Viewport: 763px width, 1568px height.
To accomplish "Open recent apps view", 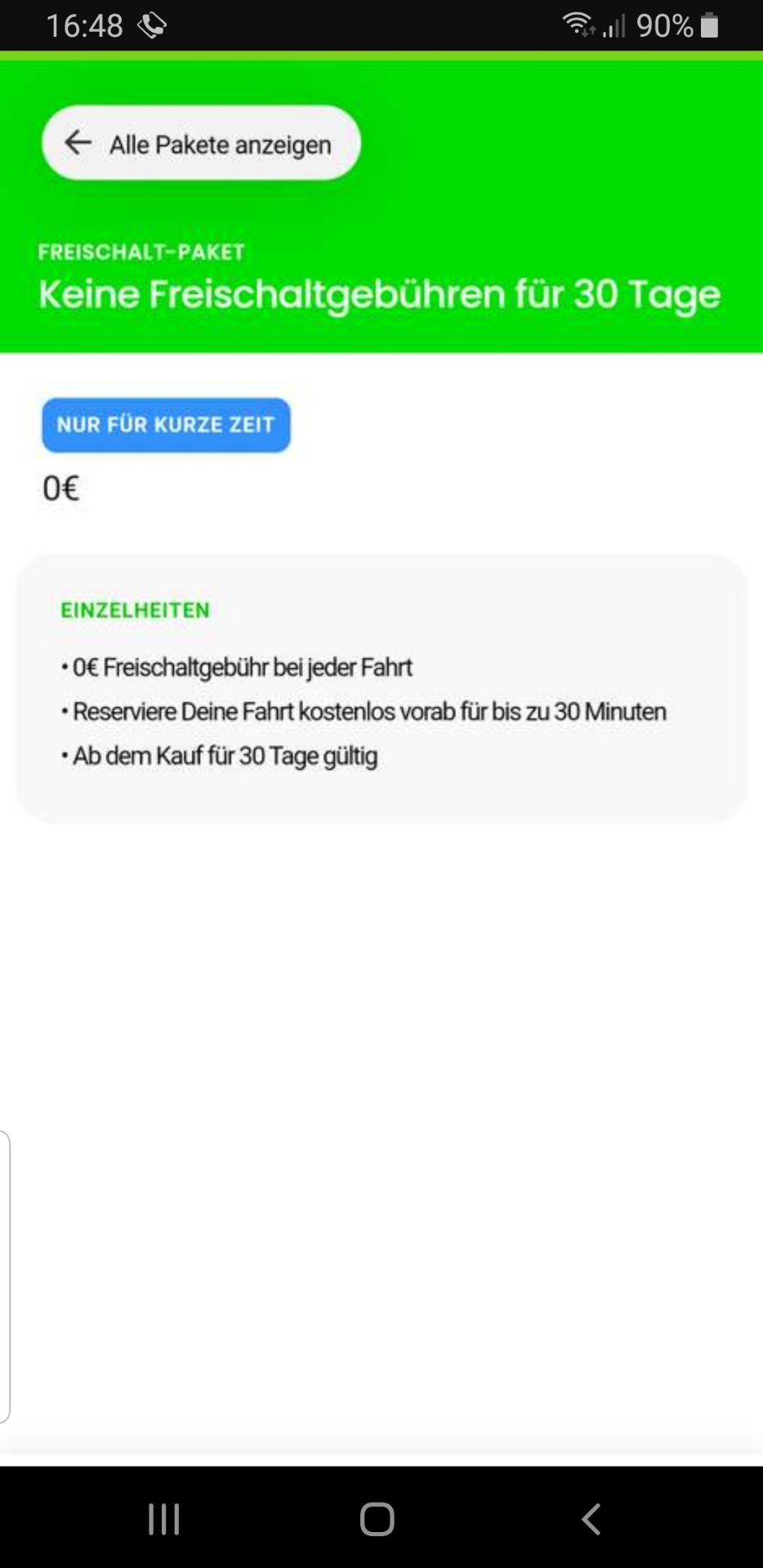I will (x=163, y=1519).
